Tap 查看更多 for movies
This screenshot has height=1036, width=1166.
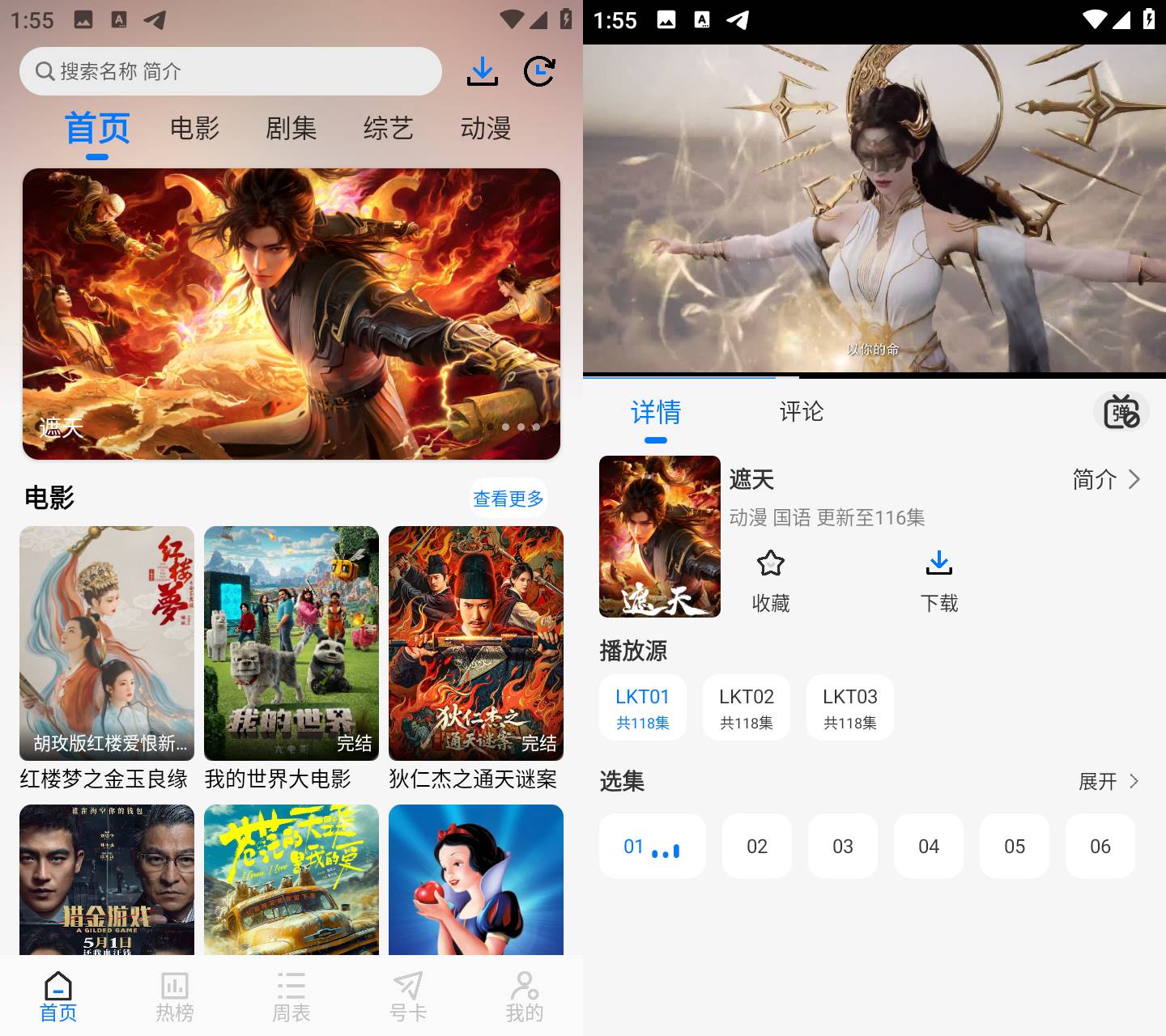coord(509,499)
